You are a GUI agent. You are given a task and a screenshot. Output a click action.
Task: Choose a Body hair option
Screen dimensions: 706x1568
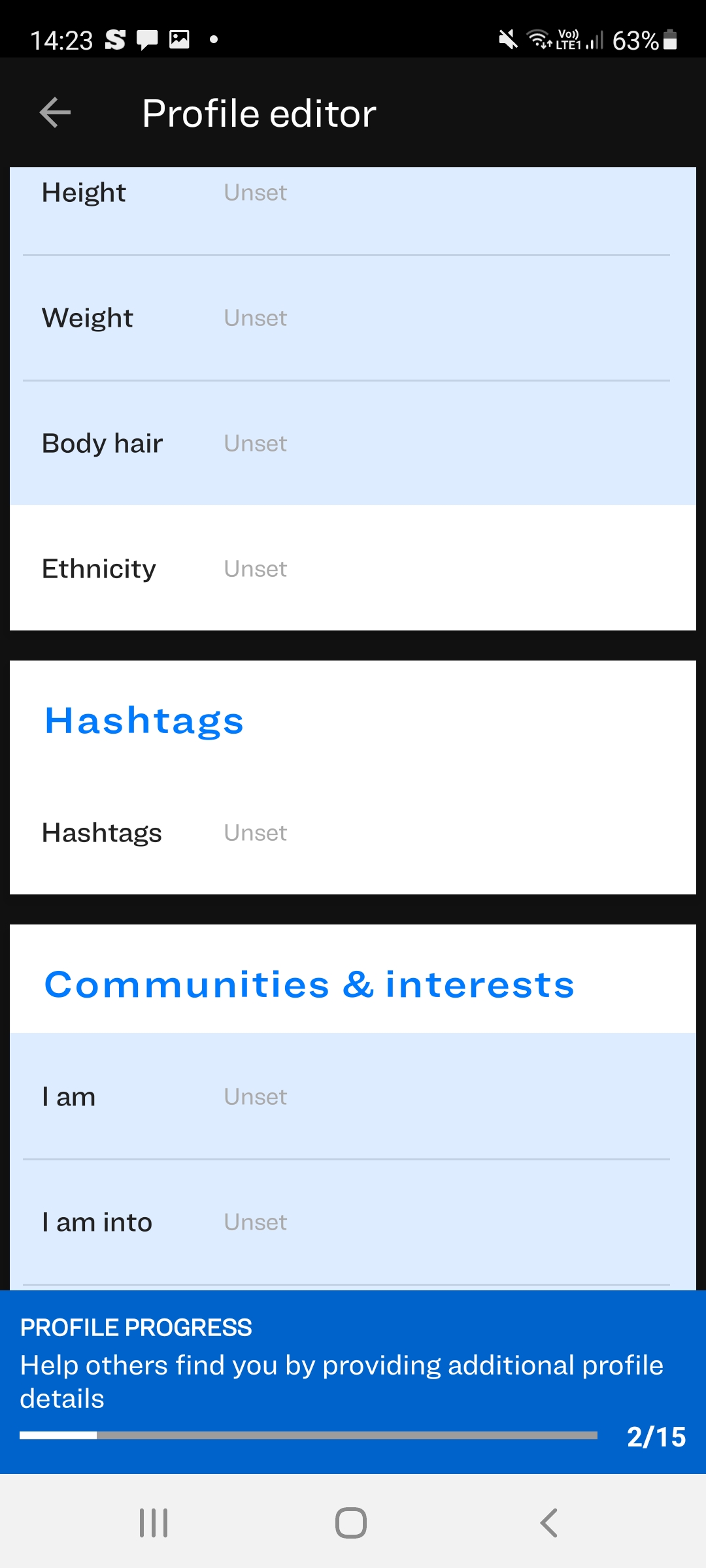[353, 444]
